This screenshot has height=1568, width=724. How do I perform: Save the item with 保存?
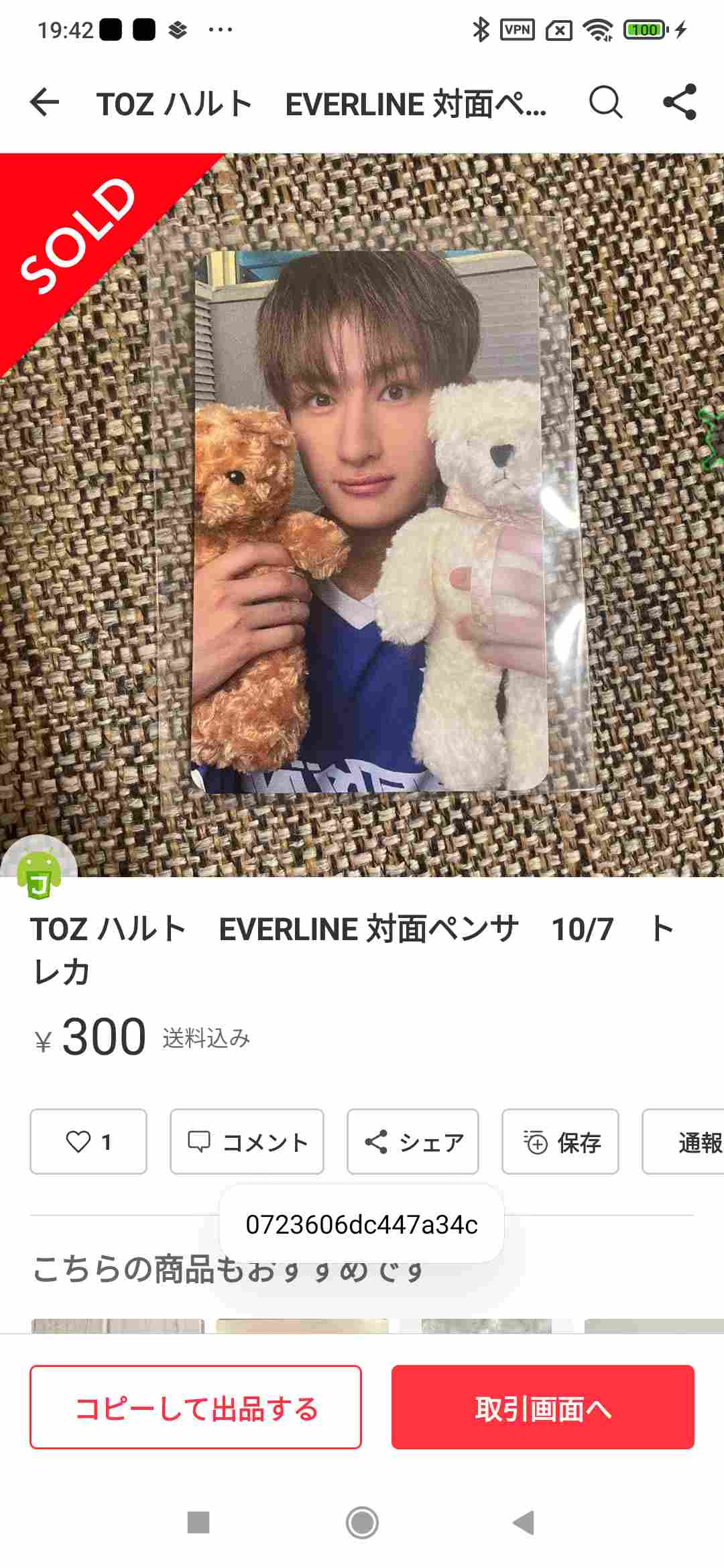point(560,1141)
